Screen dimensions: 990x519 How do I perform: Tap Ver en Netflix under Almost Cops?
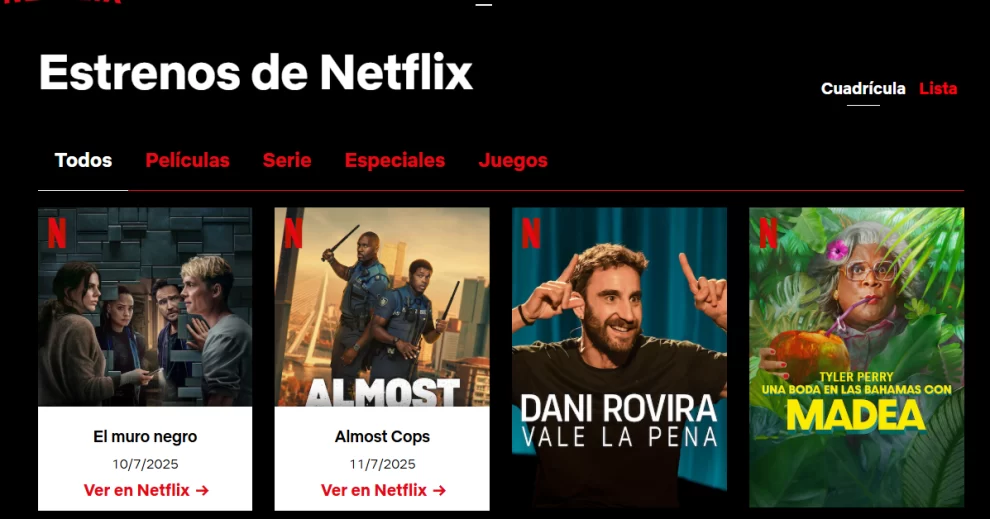(x=383, y=490)
